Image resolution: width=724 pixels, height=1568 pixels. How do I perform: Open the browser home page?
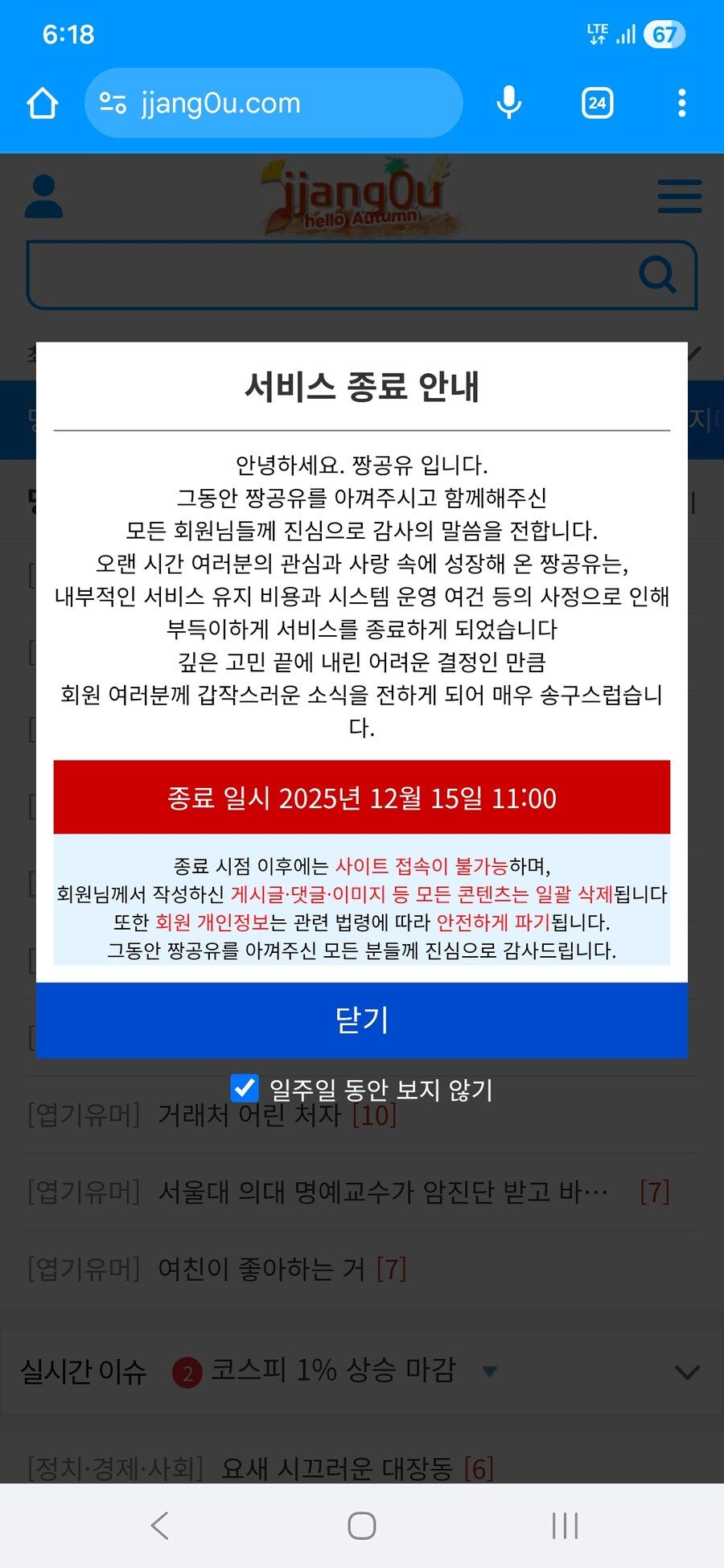point(43,103)
